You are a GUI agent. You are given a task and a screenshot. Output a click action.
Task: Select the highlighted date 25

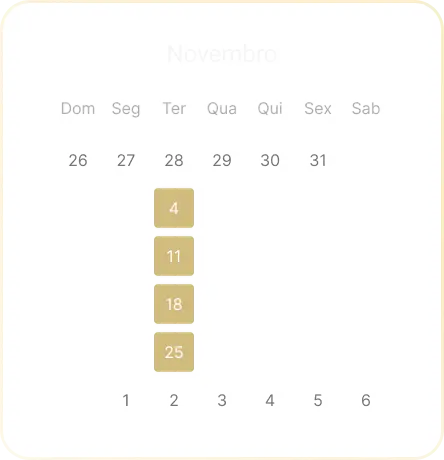[x=174, y=352]
